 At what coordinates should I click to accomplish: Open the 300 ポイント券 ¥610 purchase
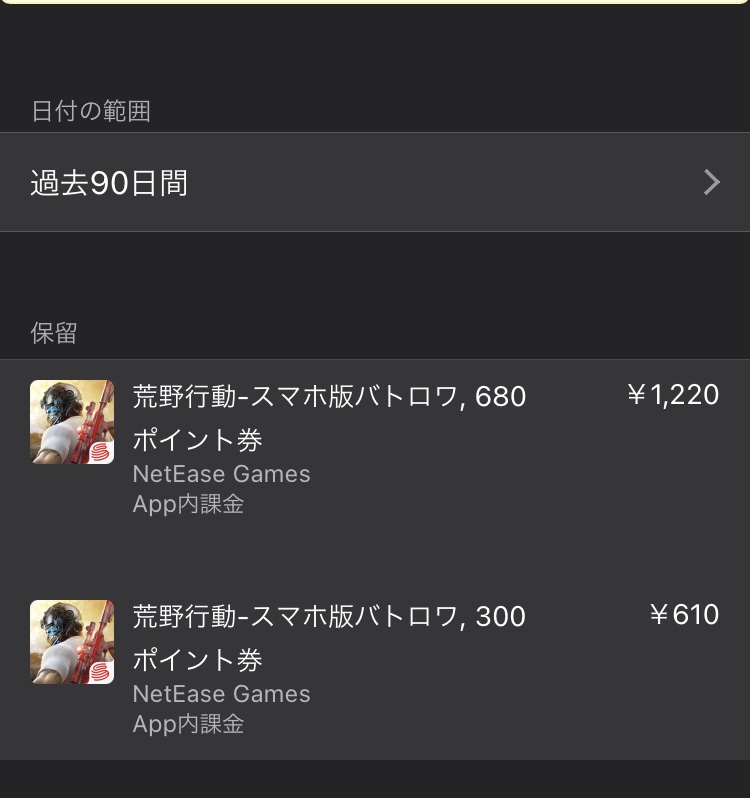(375, 668)
